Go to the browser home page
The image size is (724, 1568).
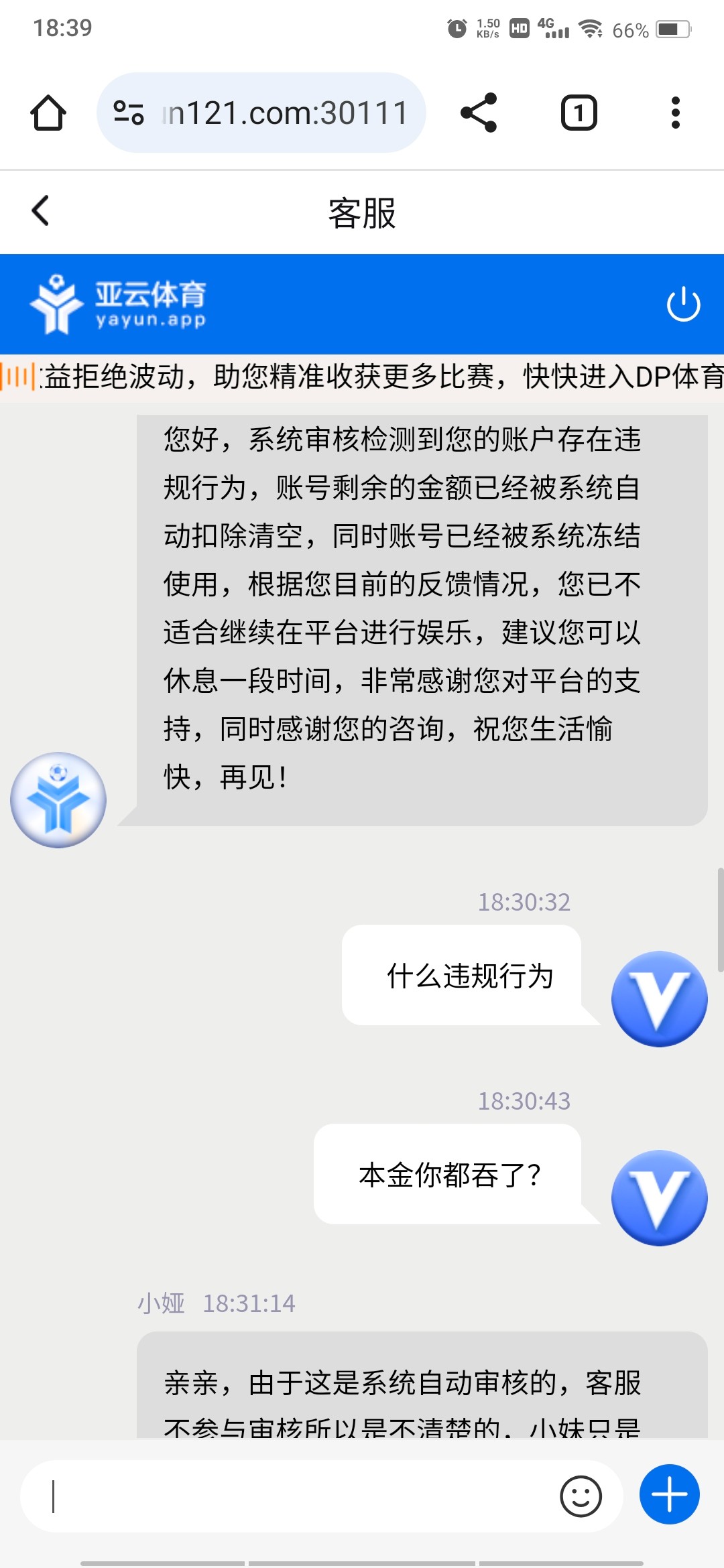click(48, 113)
